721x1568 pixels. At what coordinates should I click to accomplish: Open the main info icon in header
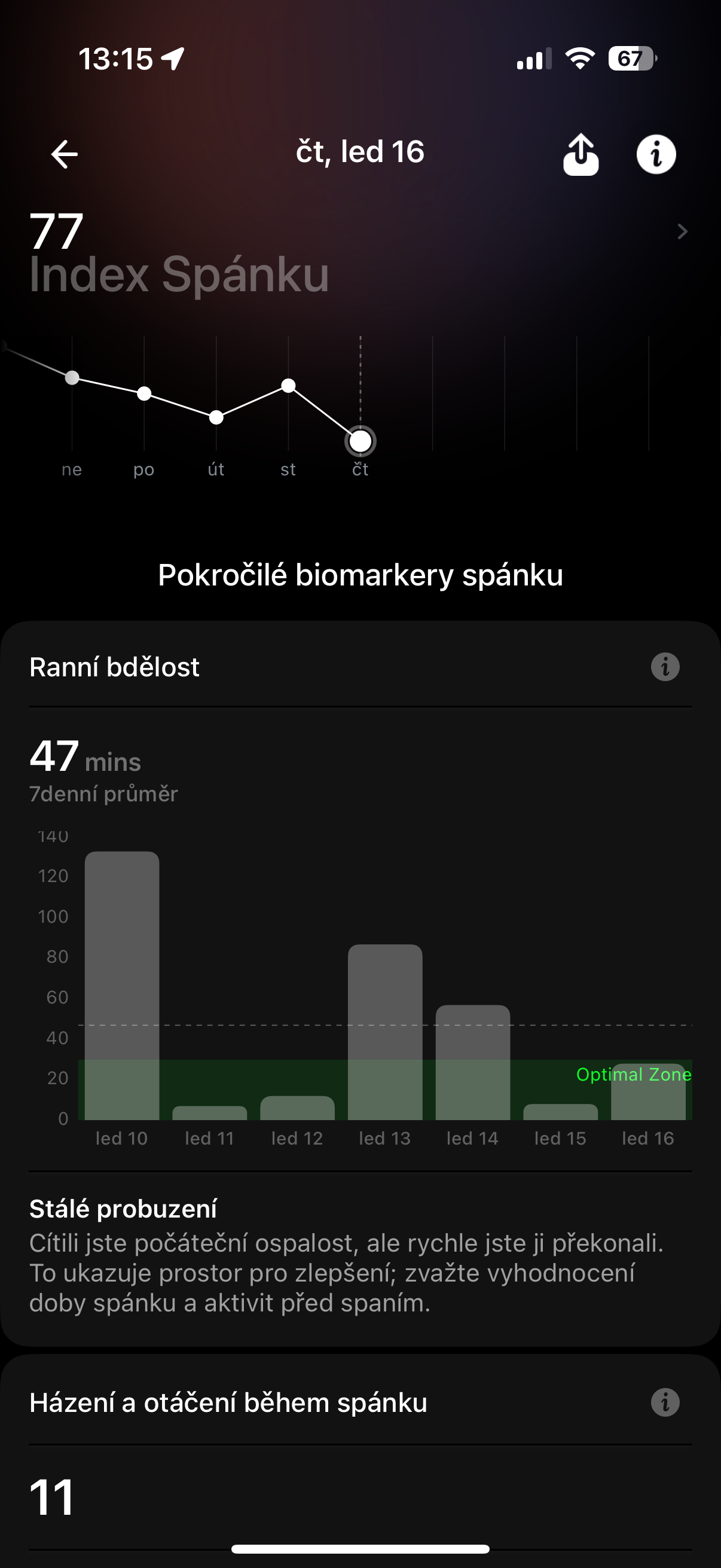[x=656, y=154]
